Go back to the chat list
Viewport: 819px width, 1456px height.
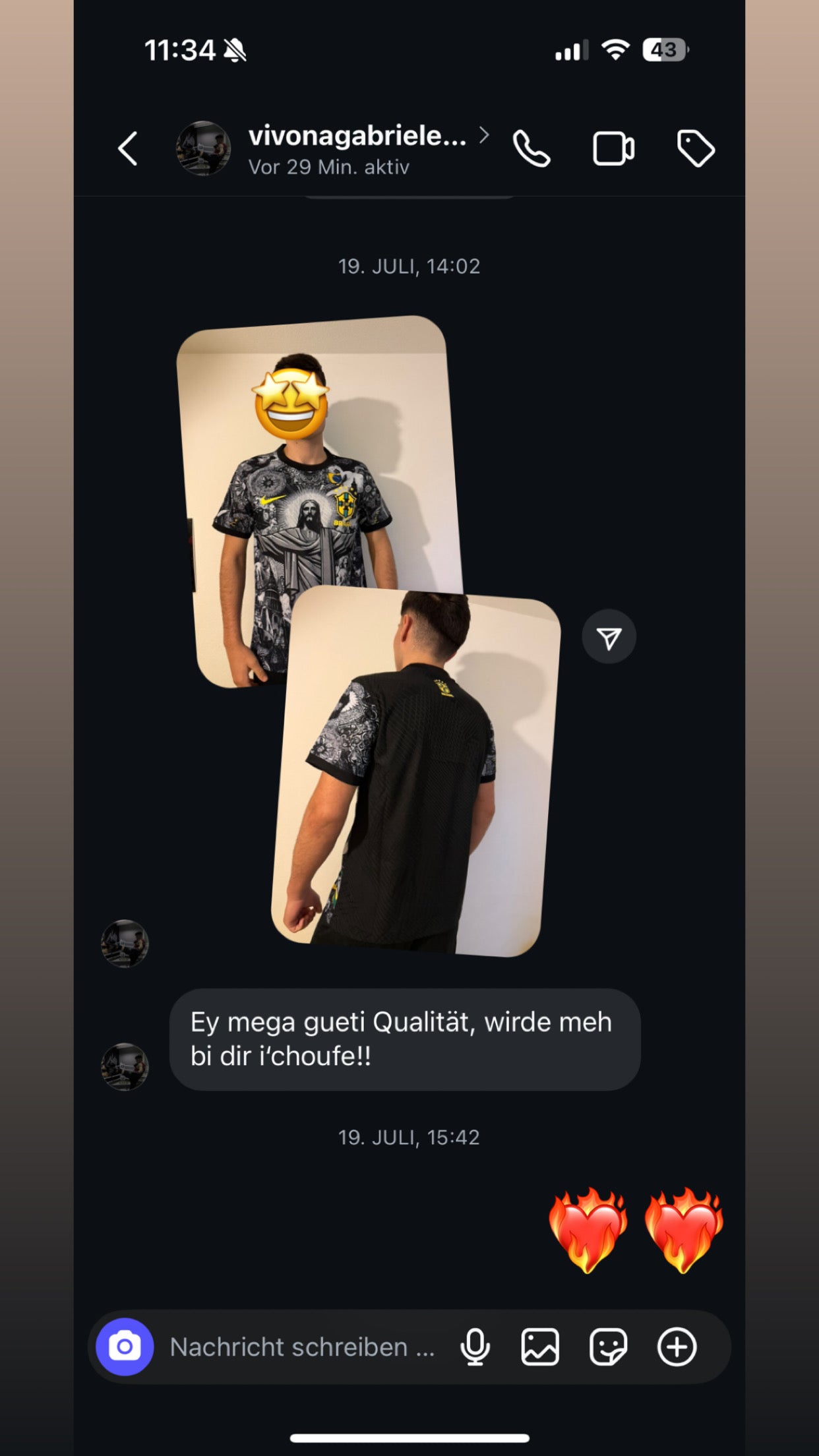pyautogui.click(x=127, y=148)
